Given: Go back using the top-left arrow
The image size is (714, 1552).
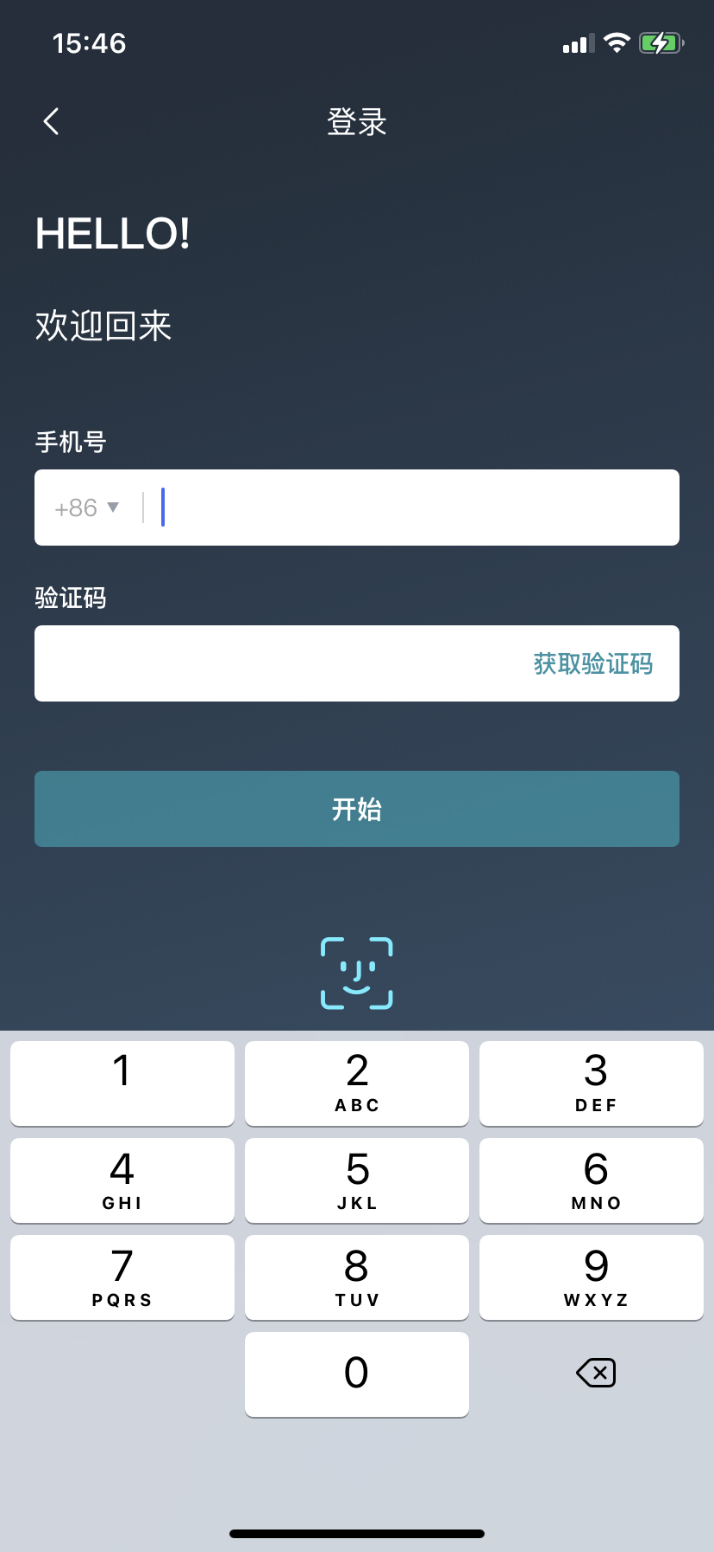Looking at the screenshot, I should 52,122.
